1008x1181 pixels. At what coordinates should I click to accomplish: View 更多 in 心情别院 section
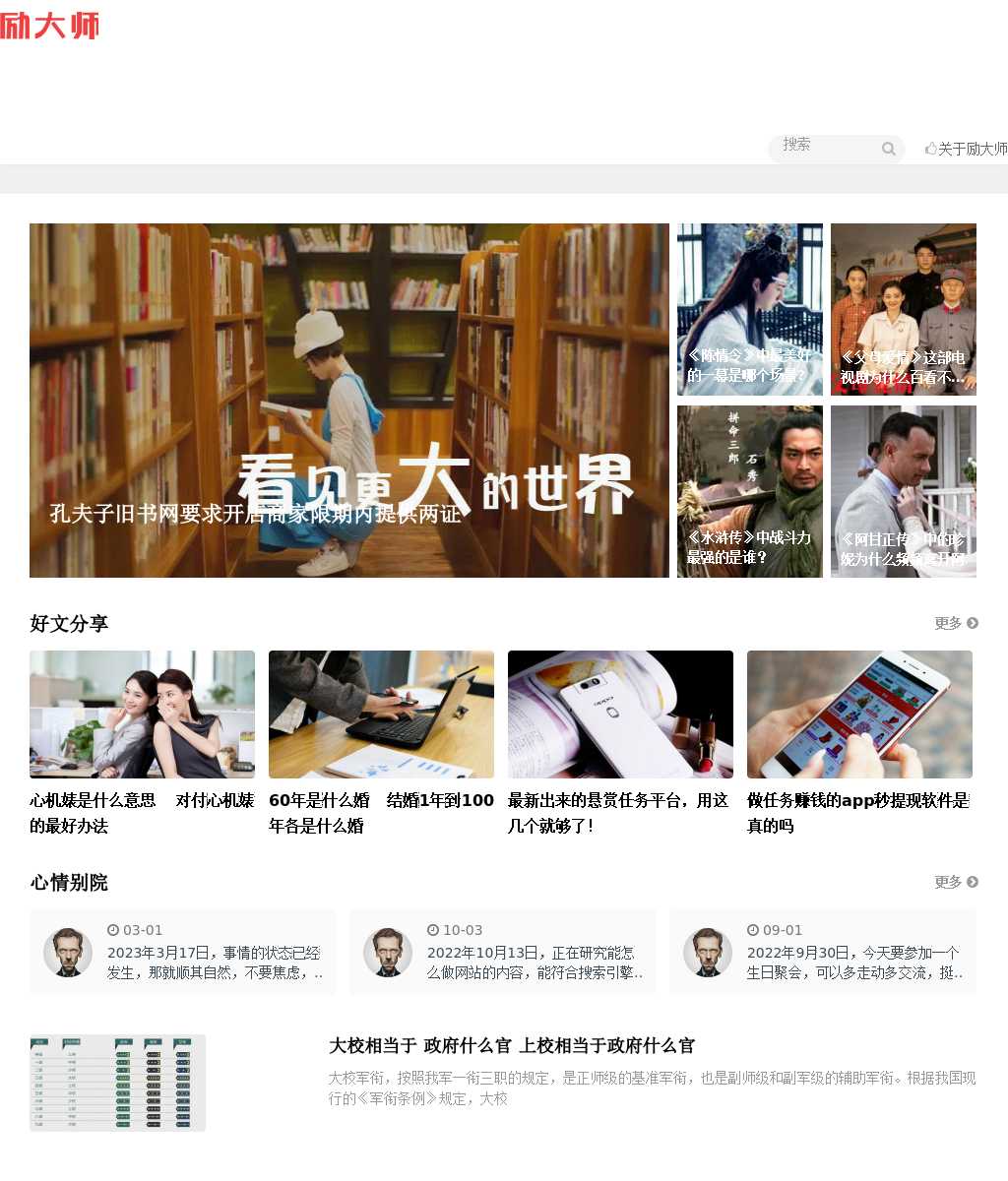(955, 882)
